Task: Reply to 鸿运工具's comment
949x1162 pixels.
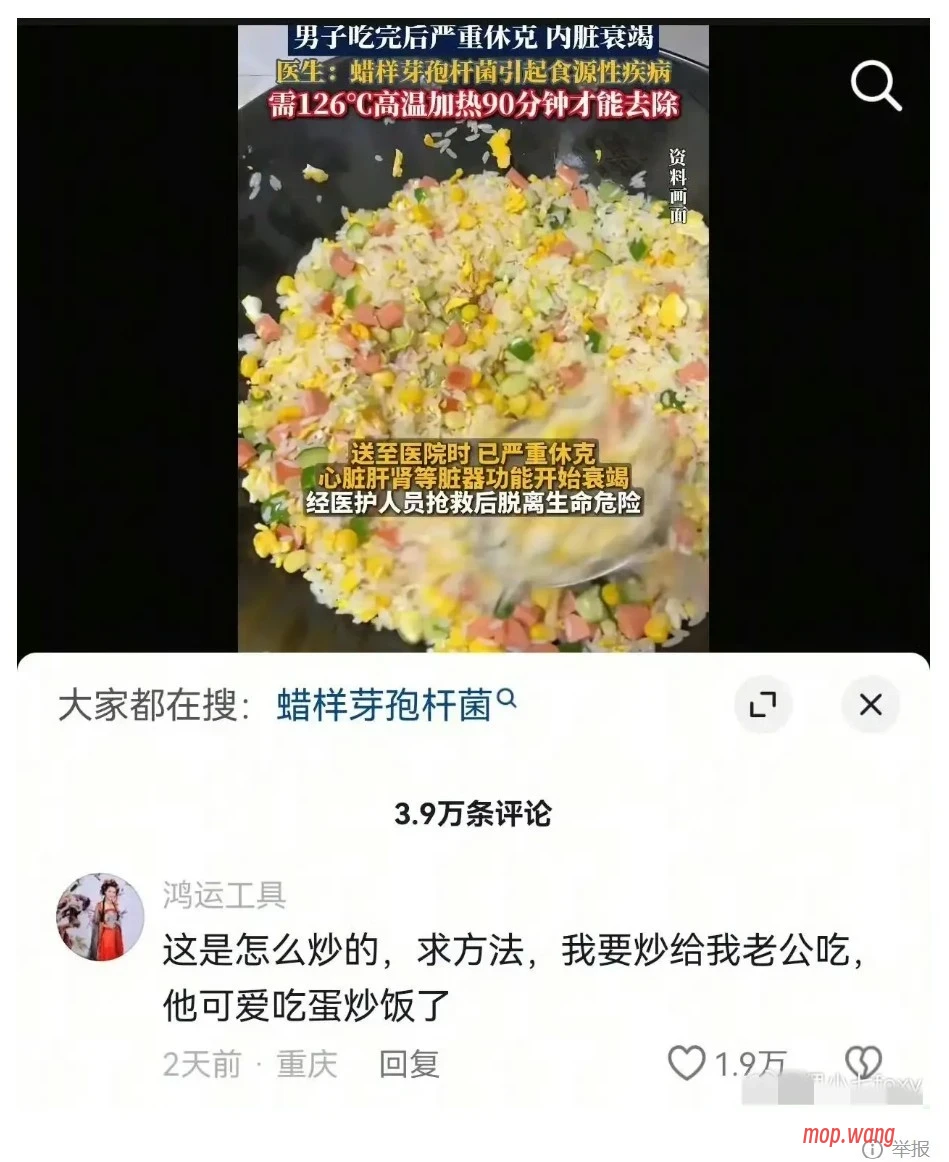Action: (409, 1063)
